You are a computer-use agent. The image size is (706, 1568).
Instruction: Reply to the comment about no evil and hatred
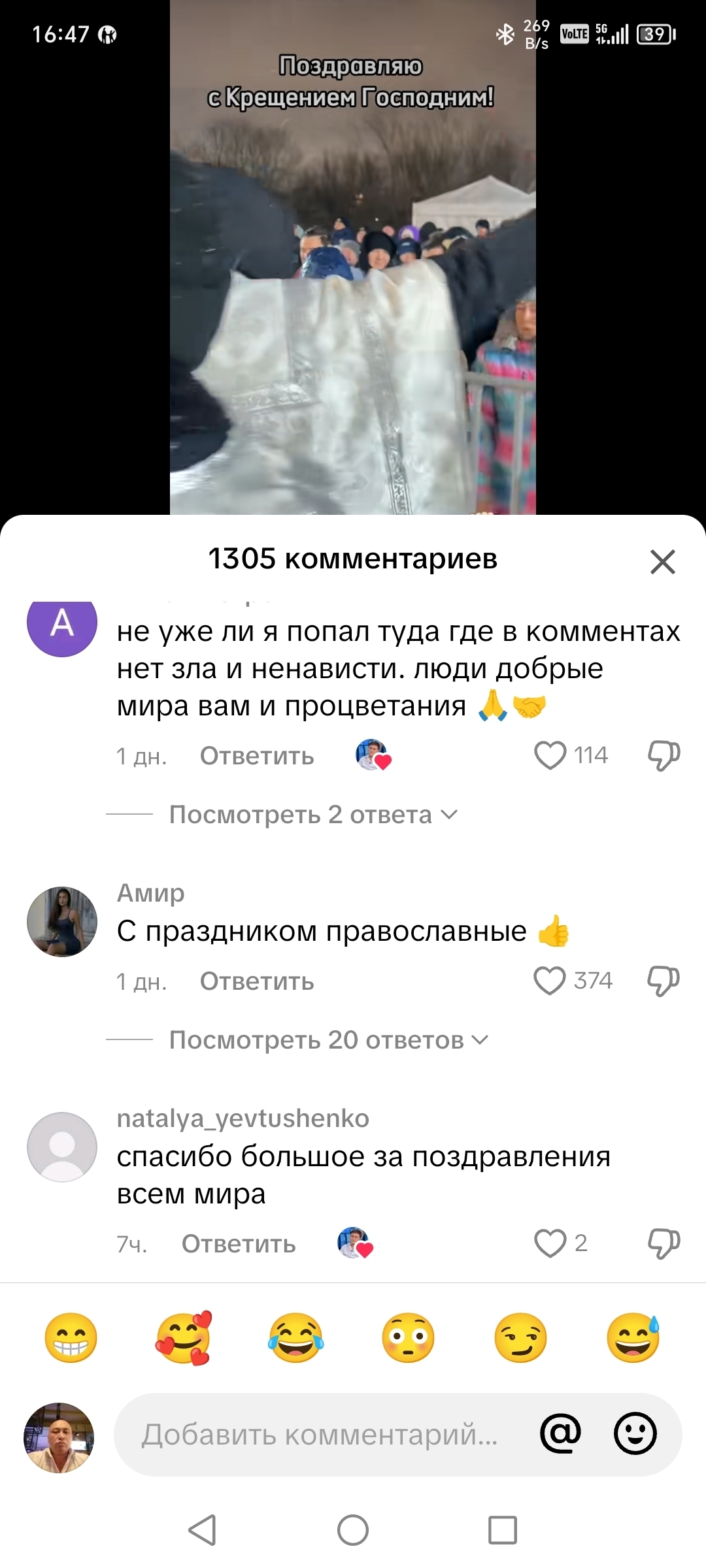tap(257, 756)
